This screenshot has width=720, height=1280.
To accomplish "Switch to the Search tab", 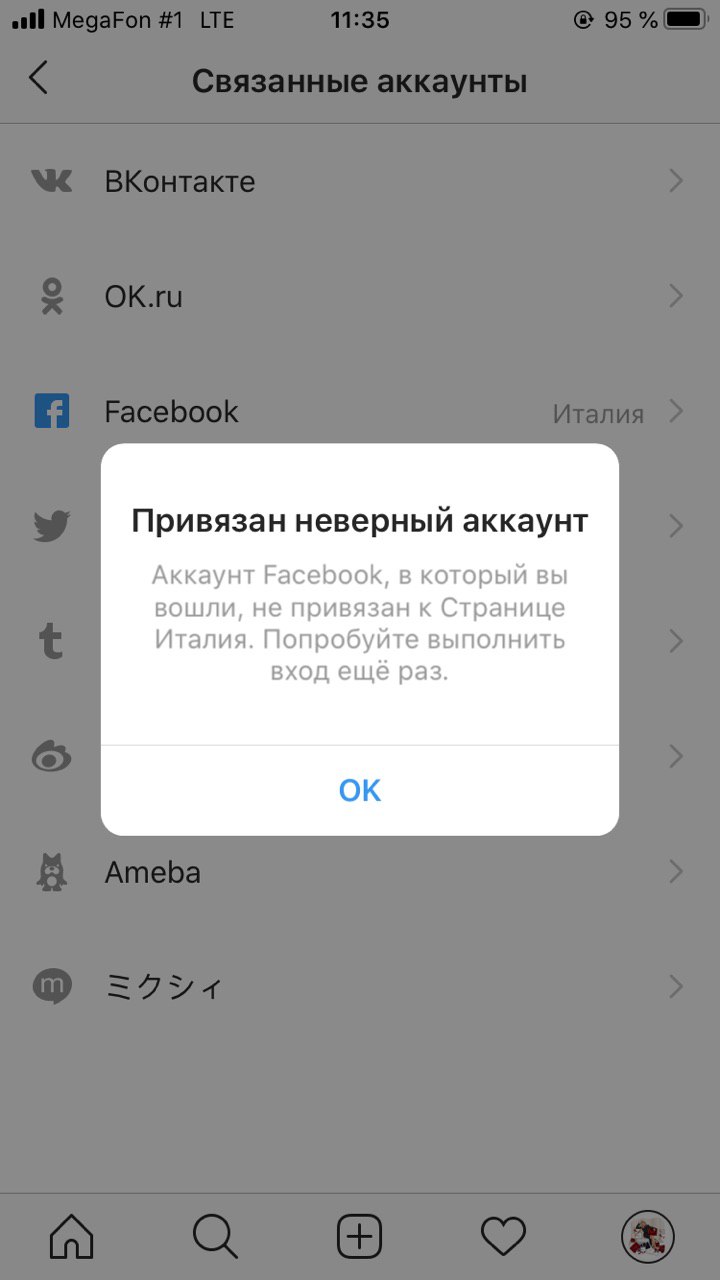I will pyautogui.click(x=215, y=1237).
